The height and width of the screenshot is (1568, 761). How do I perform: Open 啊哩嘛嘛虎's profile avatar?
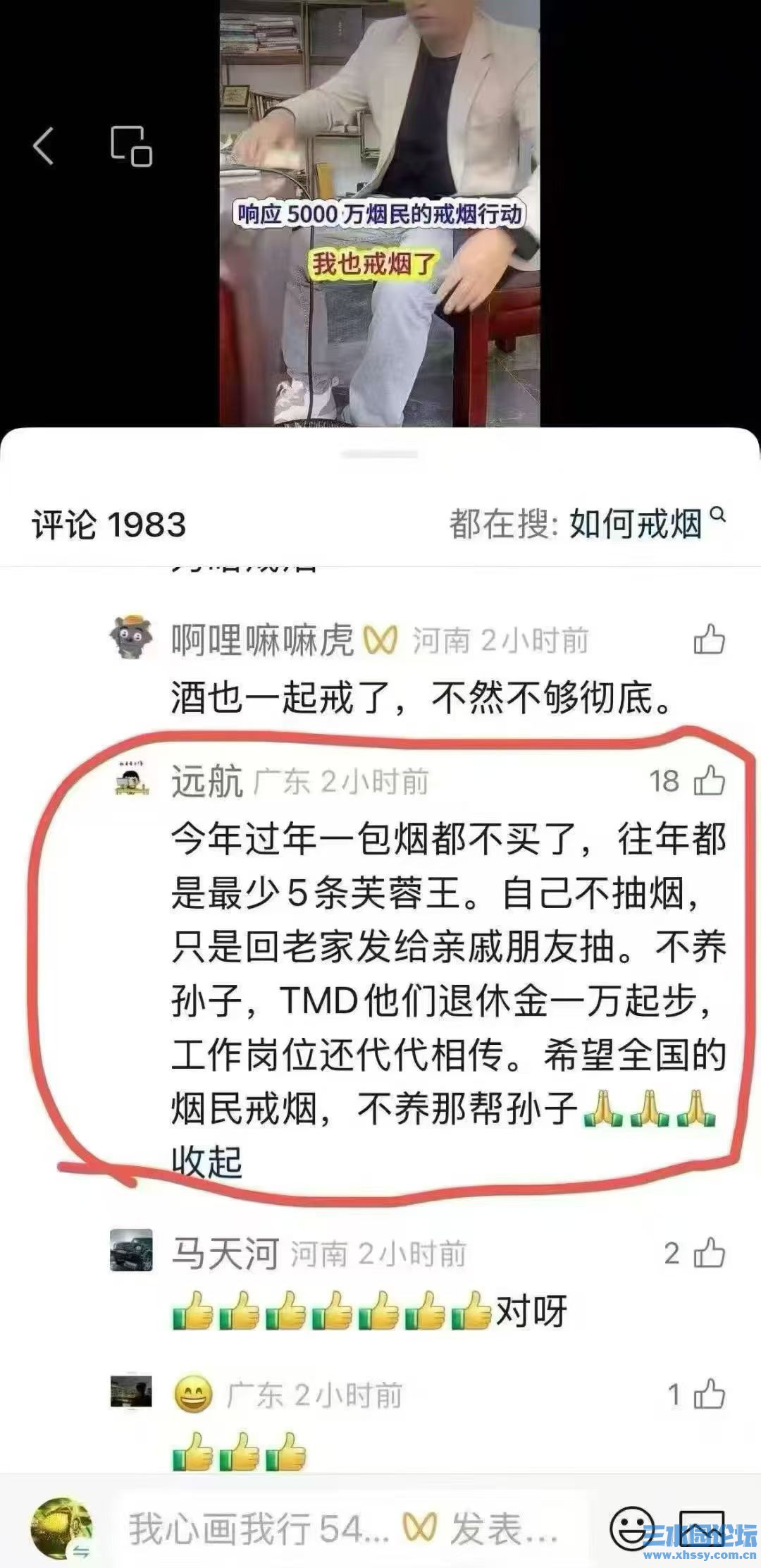131,636
